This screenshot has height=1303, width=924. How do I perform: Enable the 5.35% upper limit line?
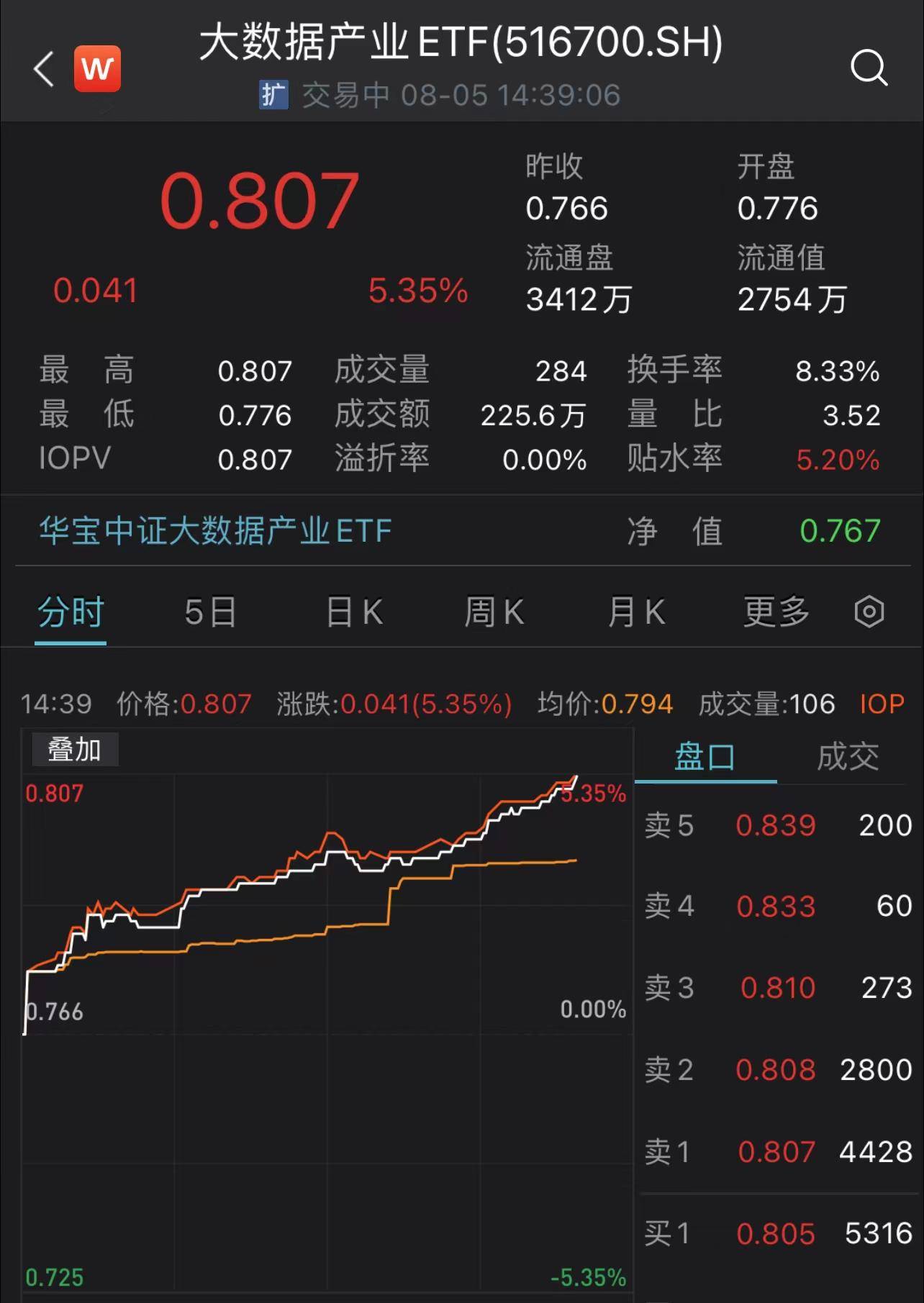(592, 791)
